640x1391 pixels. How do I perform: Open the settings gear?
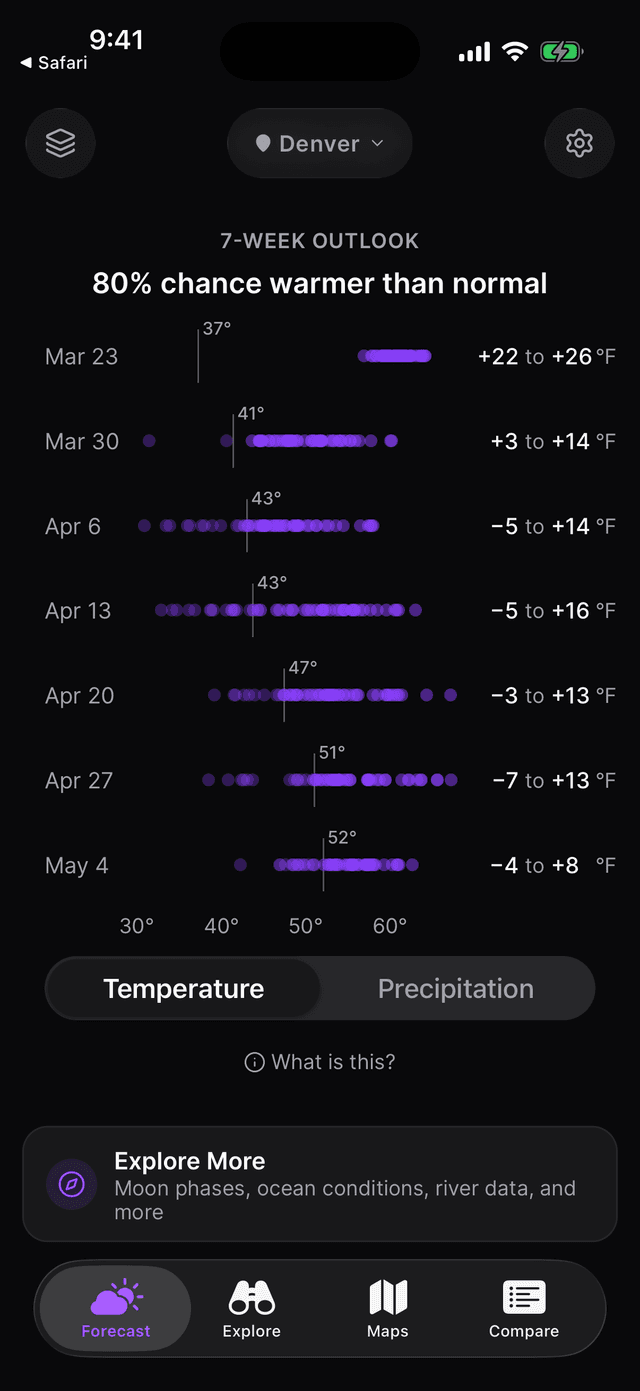(579, 143)
